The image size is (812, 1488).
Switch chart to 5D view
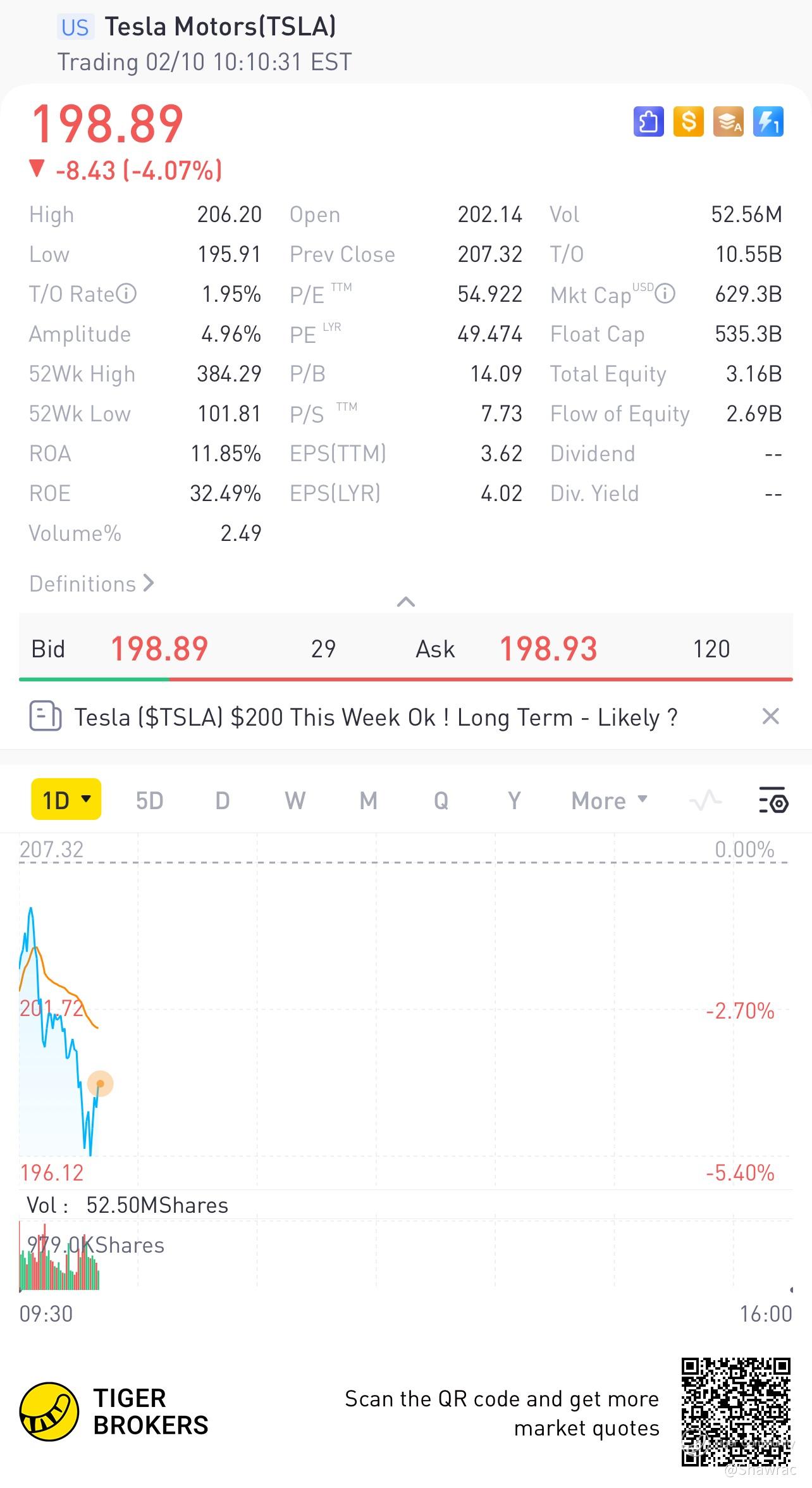coord(149,801)
